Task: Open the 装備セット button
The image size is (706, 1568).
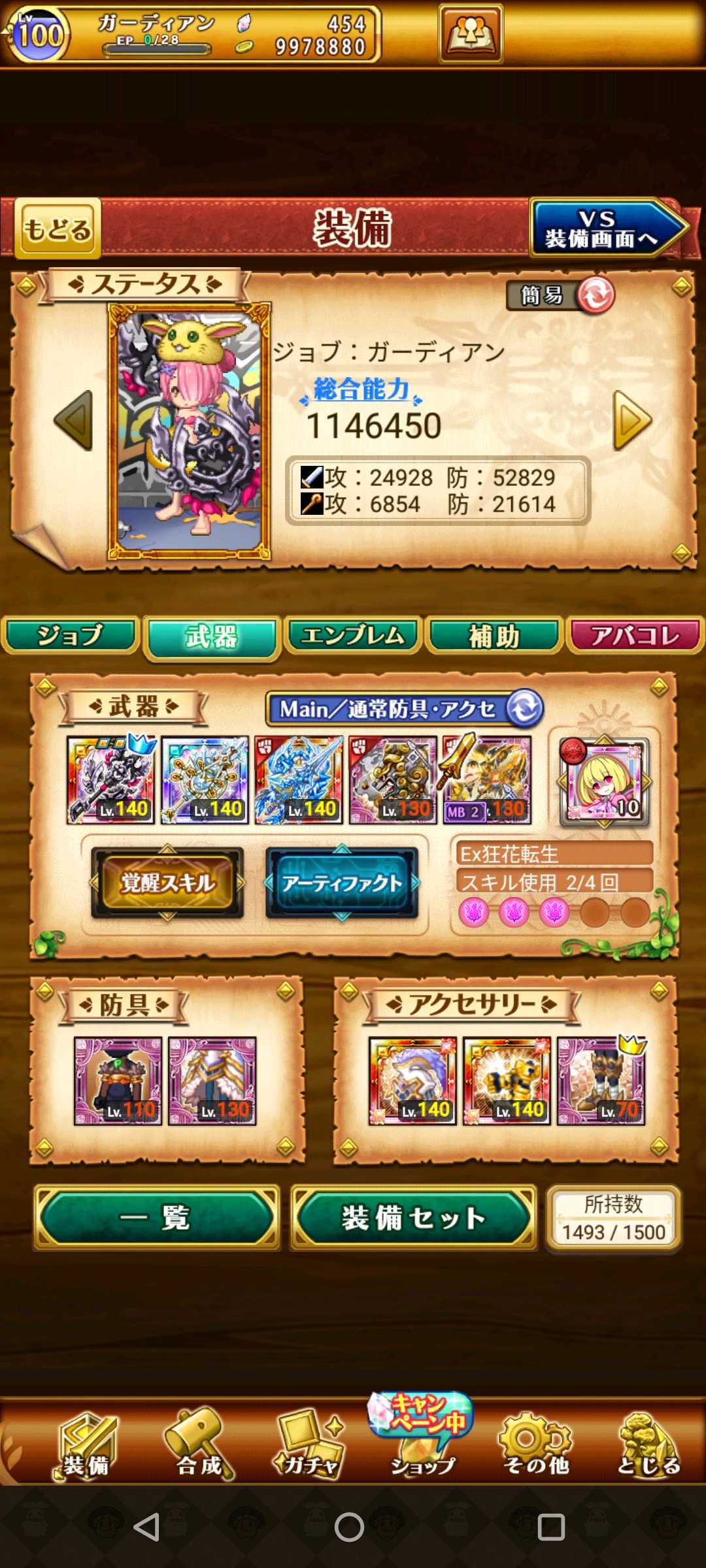Action: pos(413,1218)
